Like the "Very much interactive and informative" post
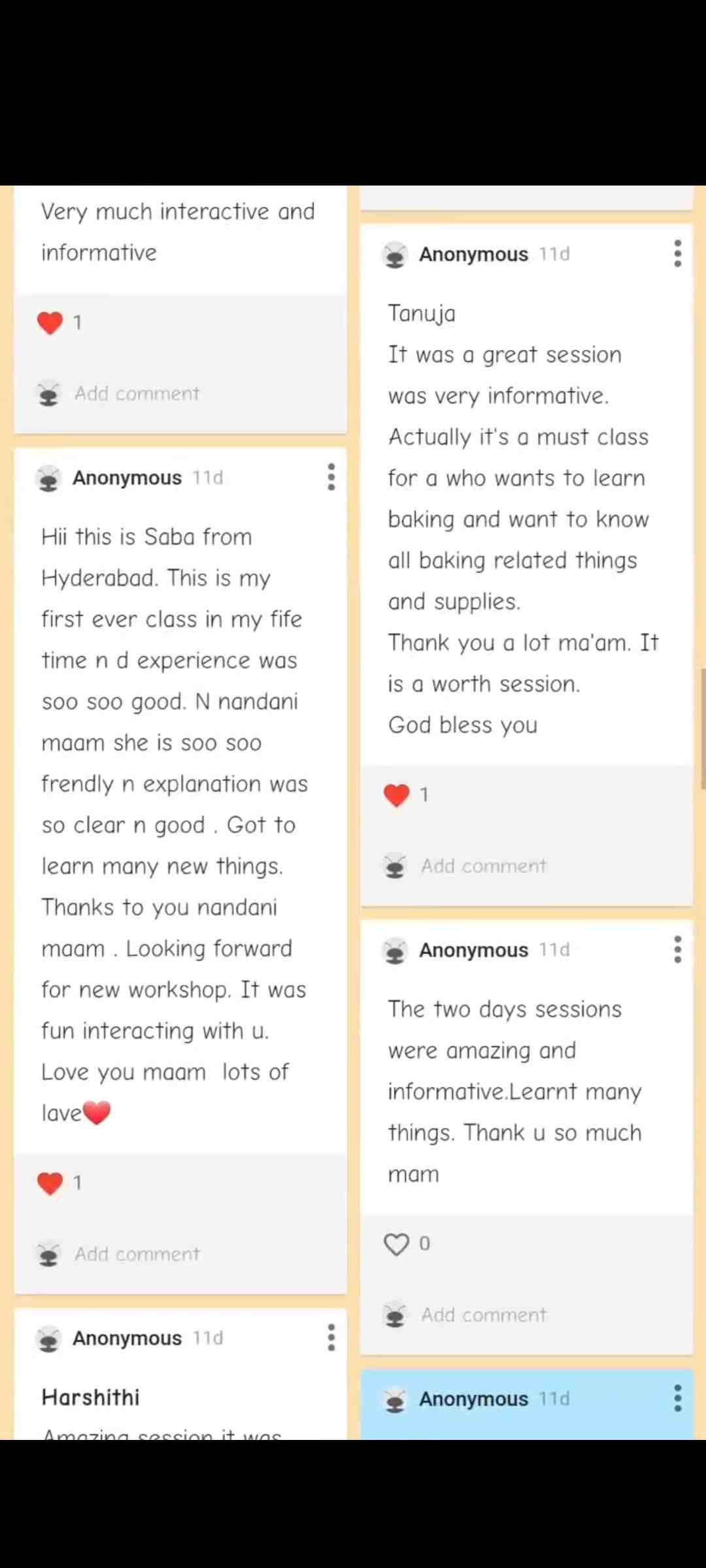This screenshot has height=1568, width=706. click(x=50, y=323)
